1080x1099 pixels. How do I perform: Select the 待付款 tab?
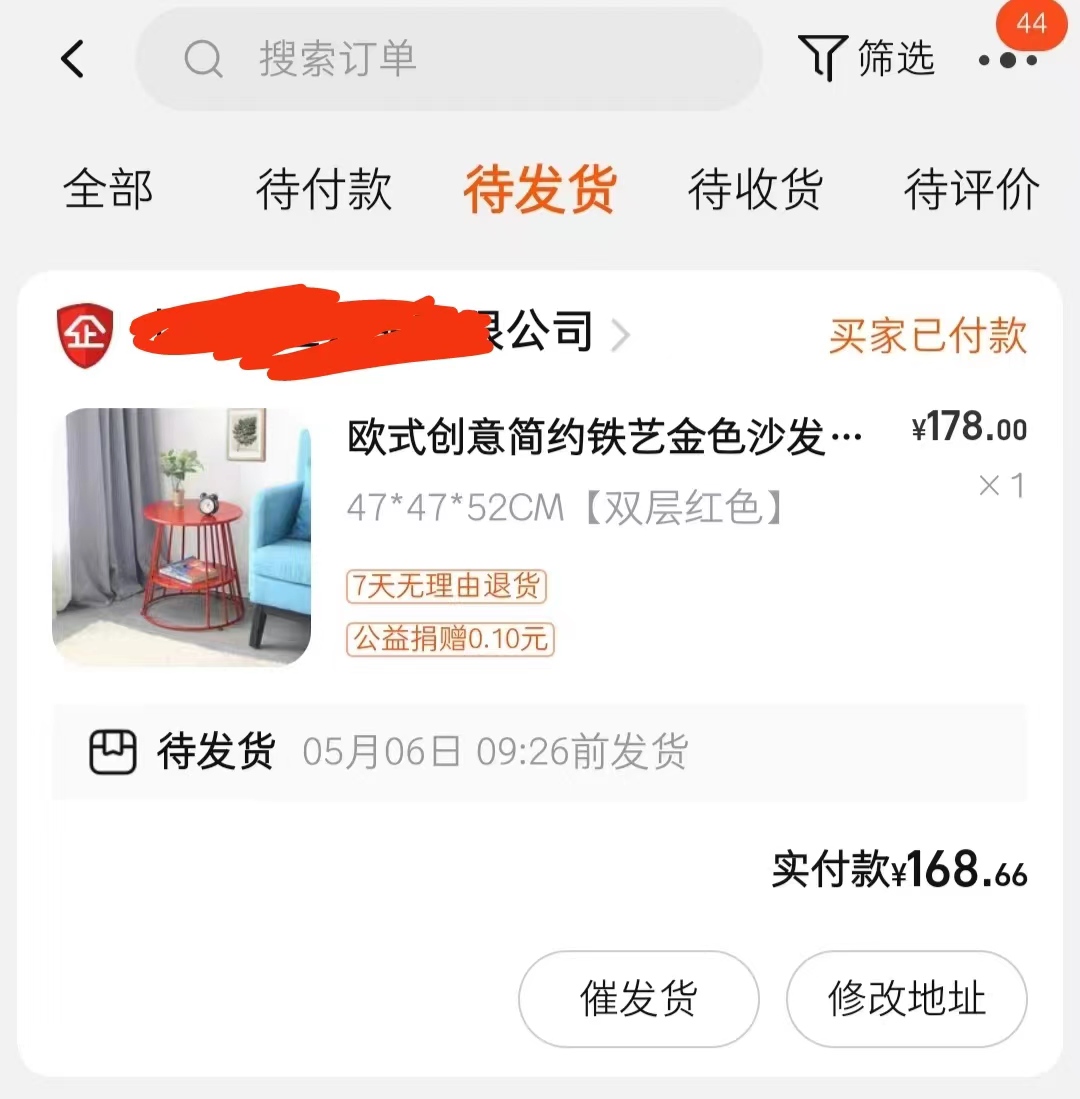click(x=322, y=190)
